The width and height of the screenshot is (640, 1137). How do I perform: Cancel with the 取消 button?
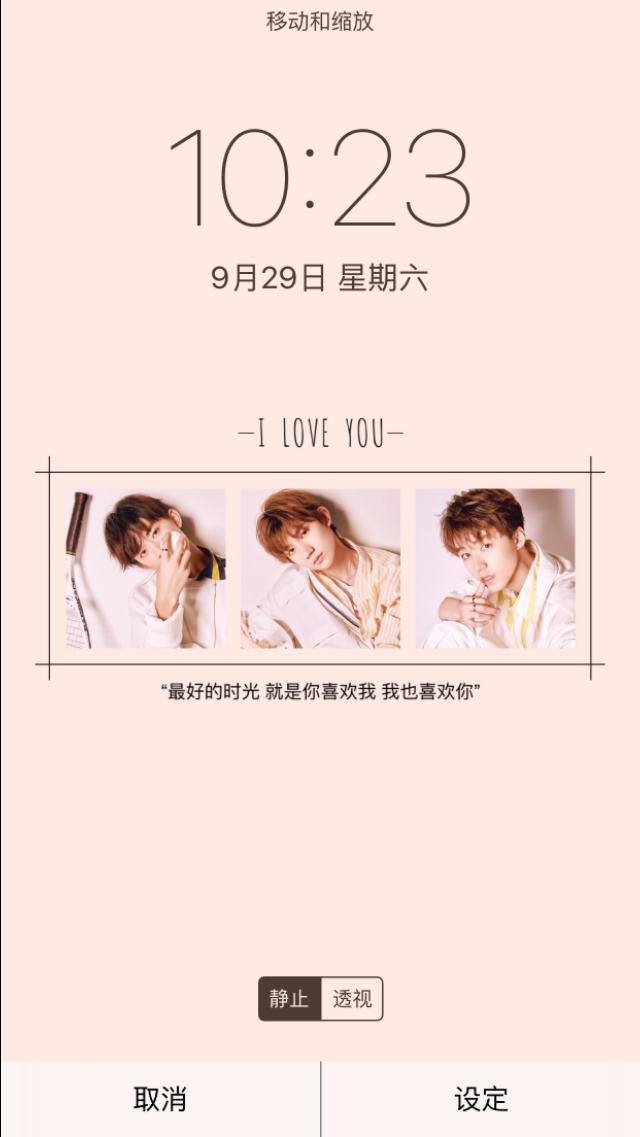pyautogui.click(x=160, y=1099)
